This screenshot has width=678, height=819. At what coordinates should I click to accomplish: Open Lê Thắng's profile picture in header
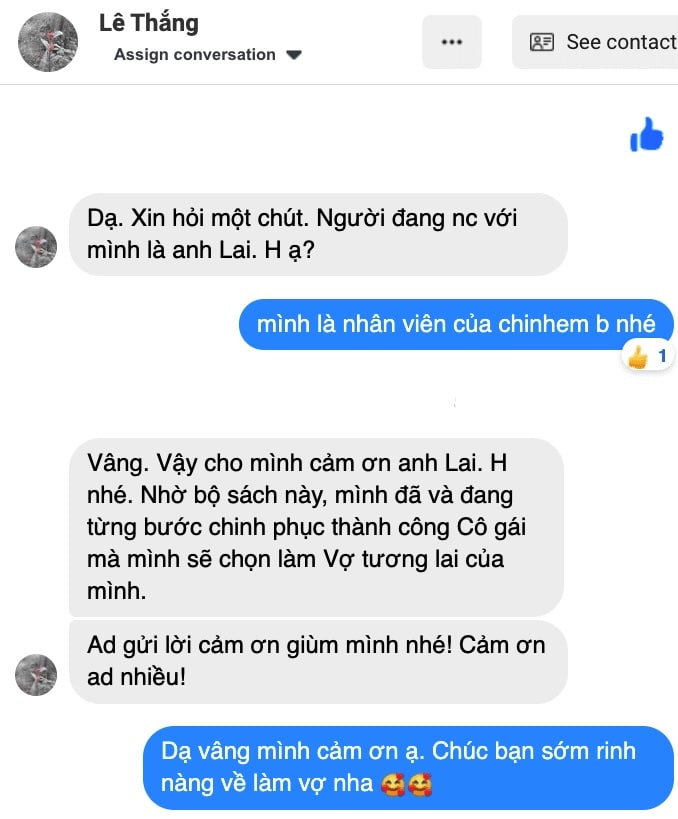[x=48, y=42]
